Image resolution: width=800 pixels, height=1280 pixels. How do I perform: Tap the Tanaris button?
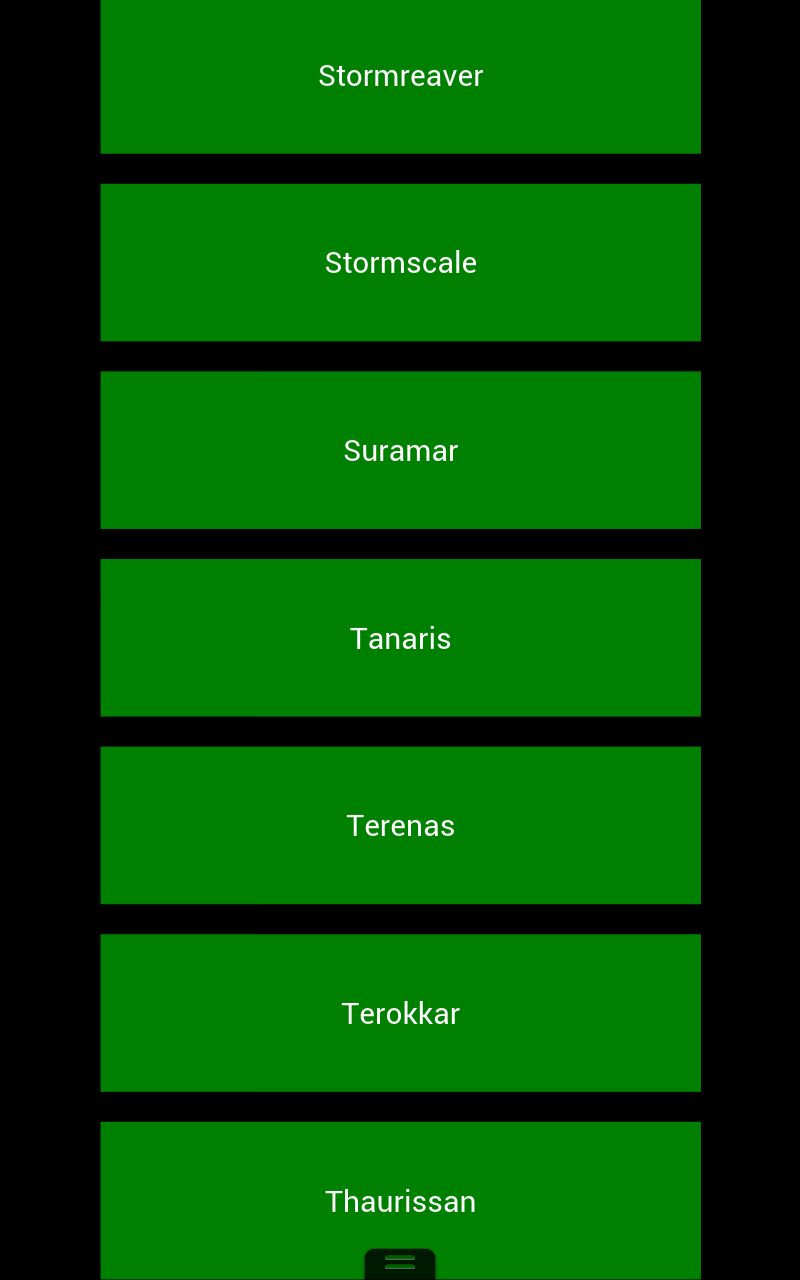pos(400,638)
